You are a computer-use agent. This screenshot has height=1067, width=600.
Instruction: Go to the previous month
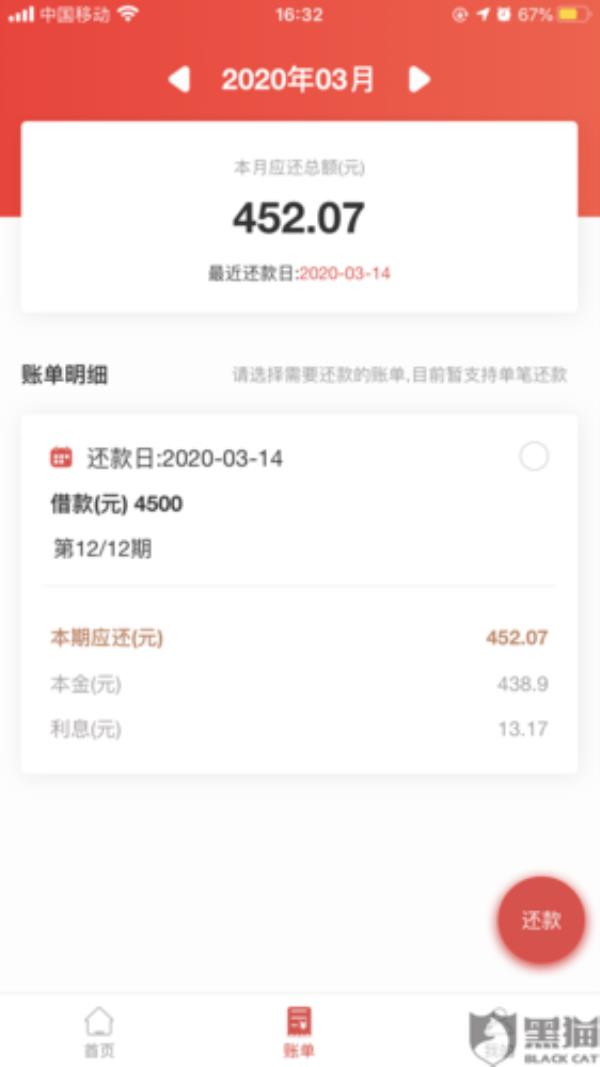click(x=179, y=80)
